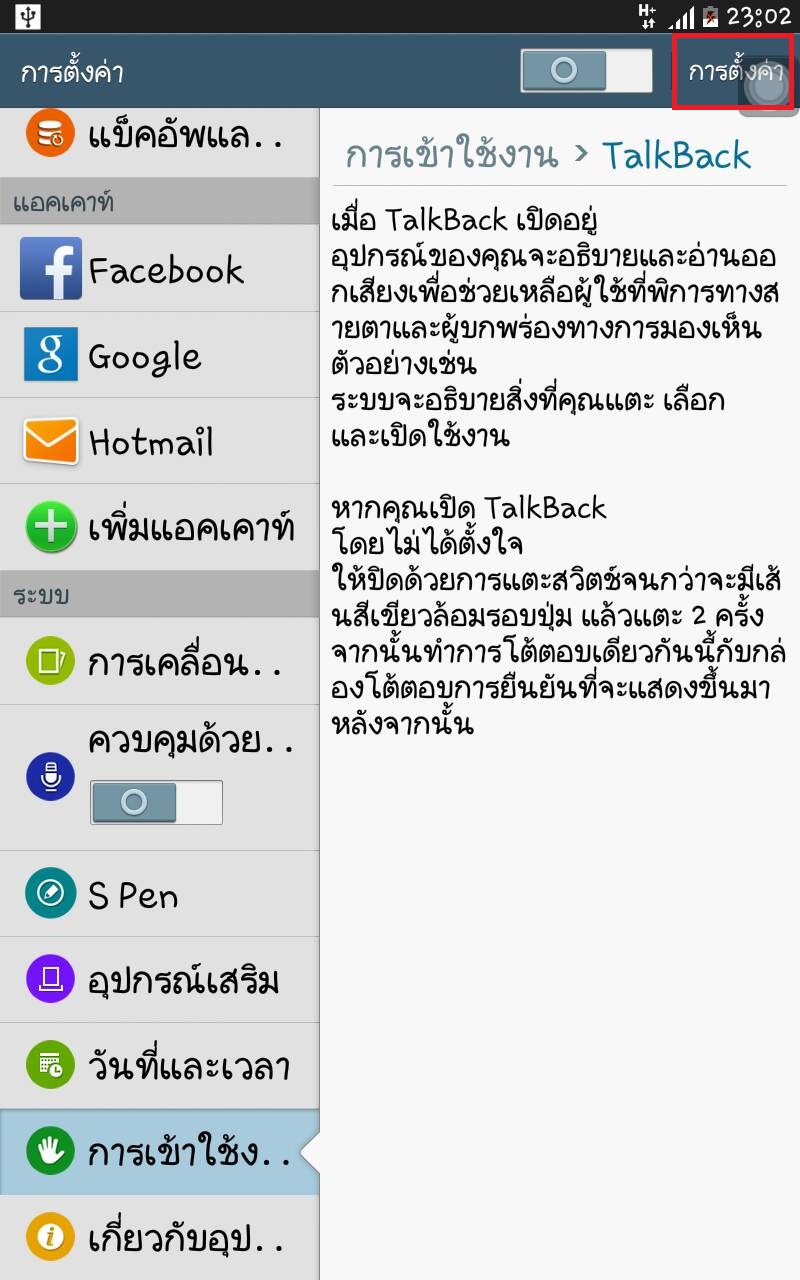This screenshot has width=800, height=1280.
Task: Select การเข้าใช้ง accessibility row
Action: tap(160, 1152)
